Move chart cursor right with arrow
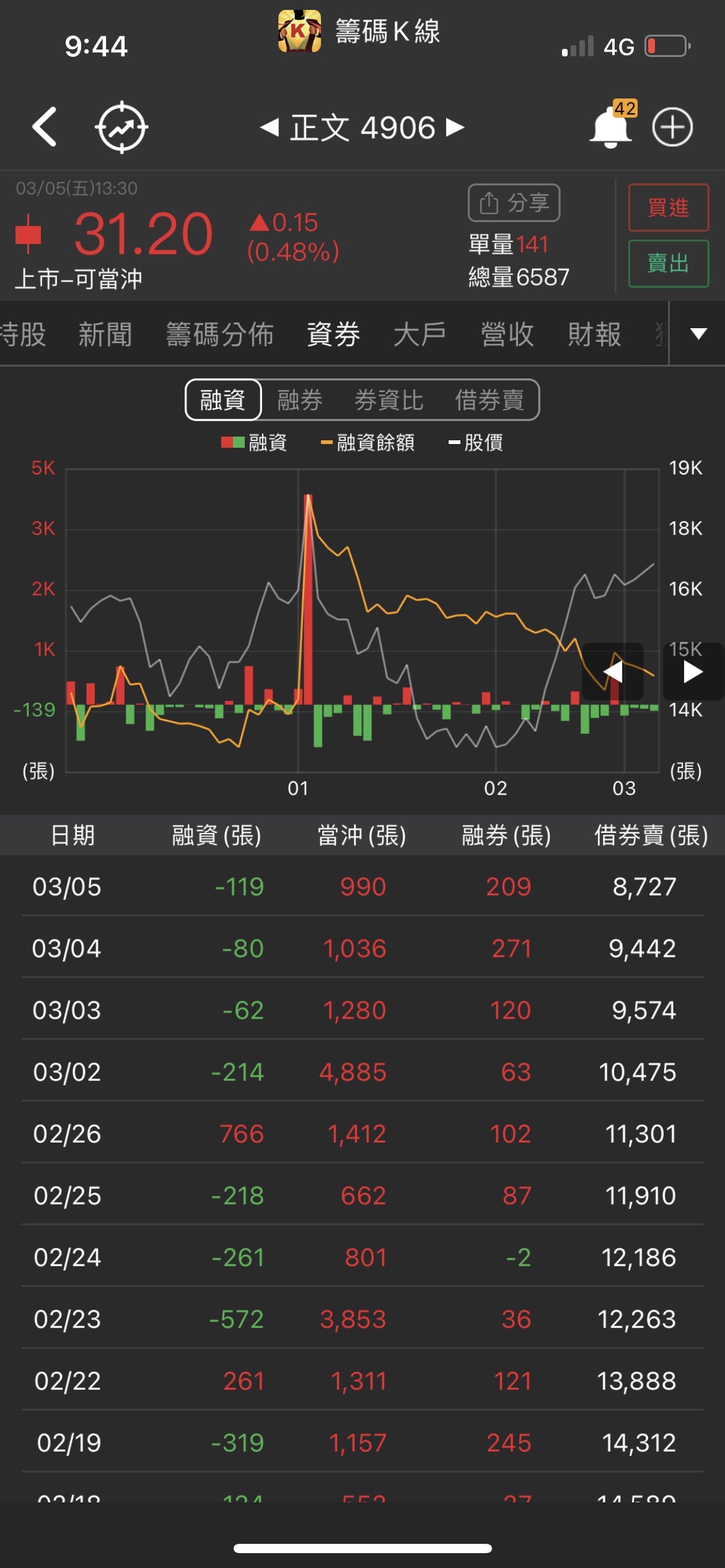725x1568 pixels. [693, 672]
